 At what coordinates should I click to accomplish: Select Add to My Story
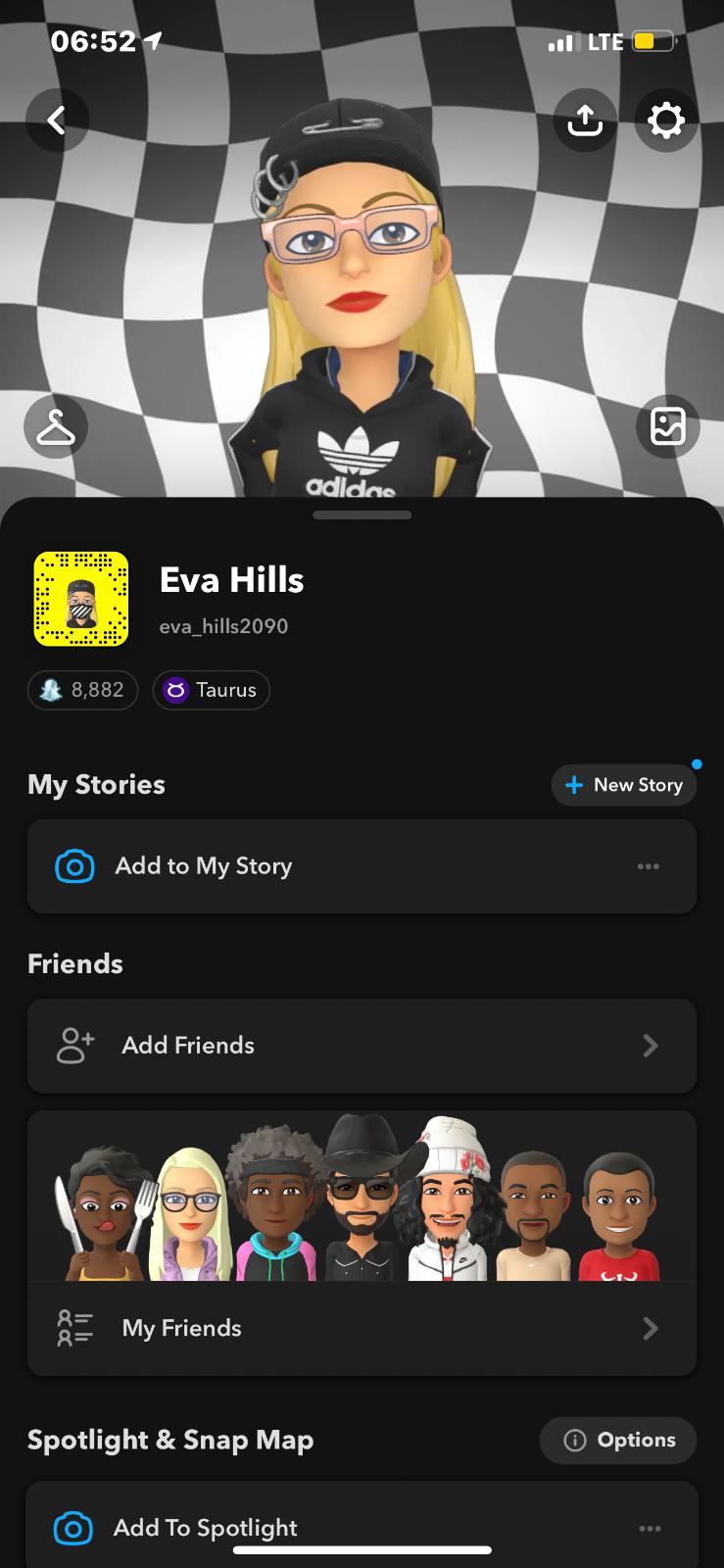[x=204, y=866]
